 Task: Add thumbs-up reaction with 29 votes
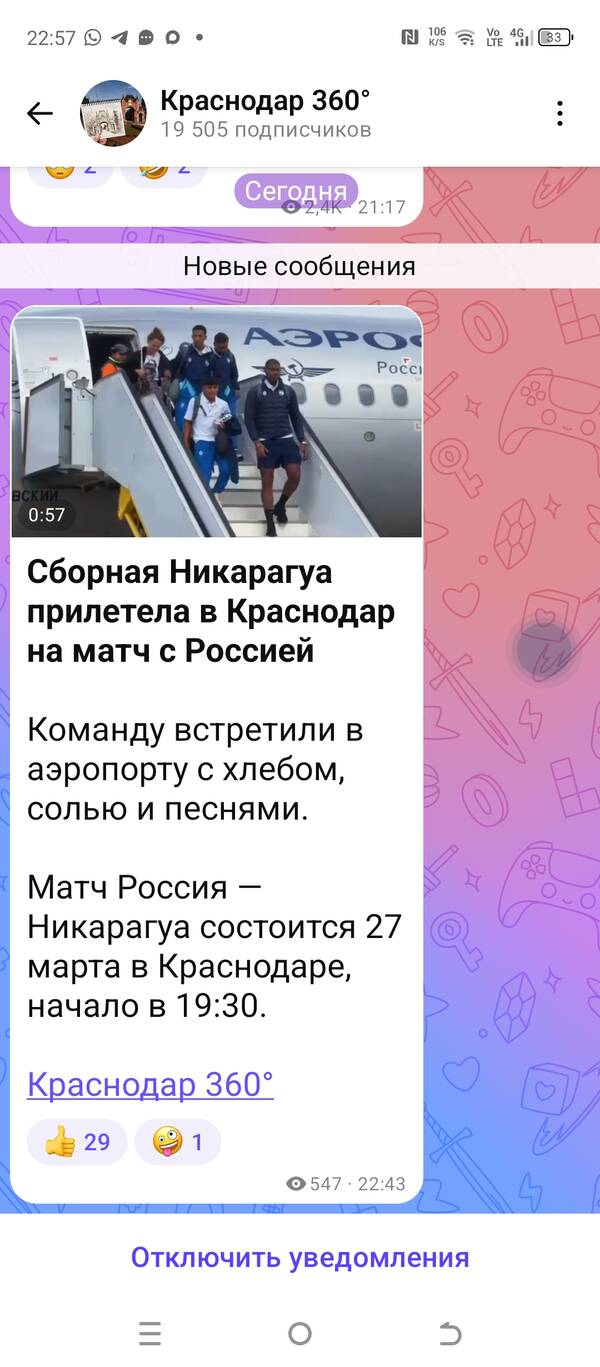[x=77, y=1141]
